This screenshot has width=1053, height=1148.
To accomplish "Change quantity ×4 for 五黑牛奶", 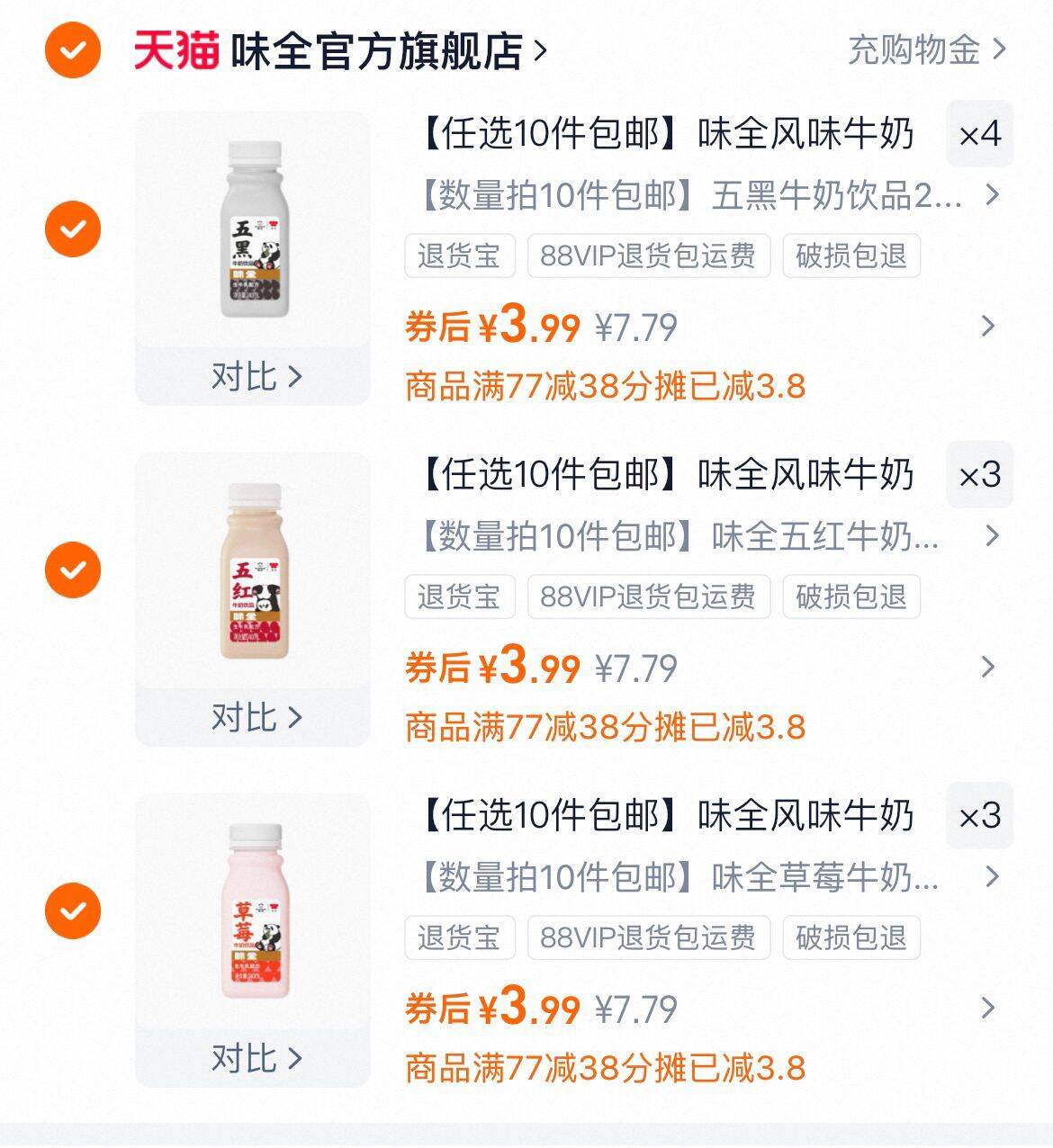I will pyautogui.click(x=979, y=135).
